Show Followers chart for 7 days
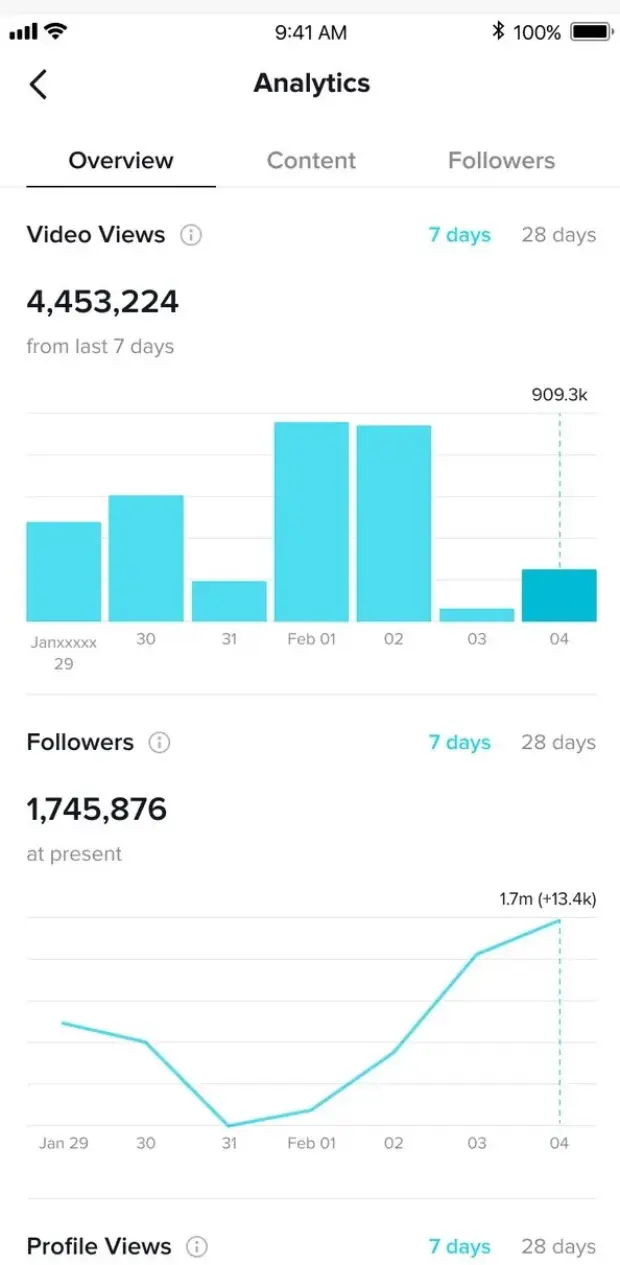Screen dimensions: 620x1265 460,743
